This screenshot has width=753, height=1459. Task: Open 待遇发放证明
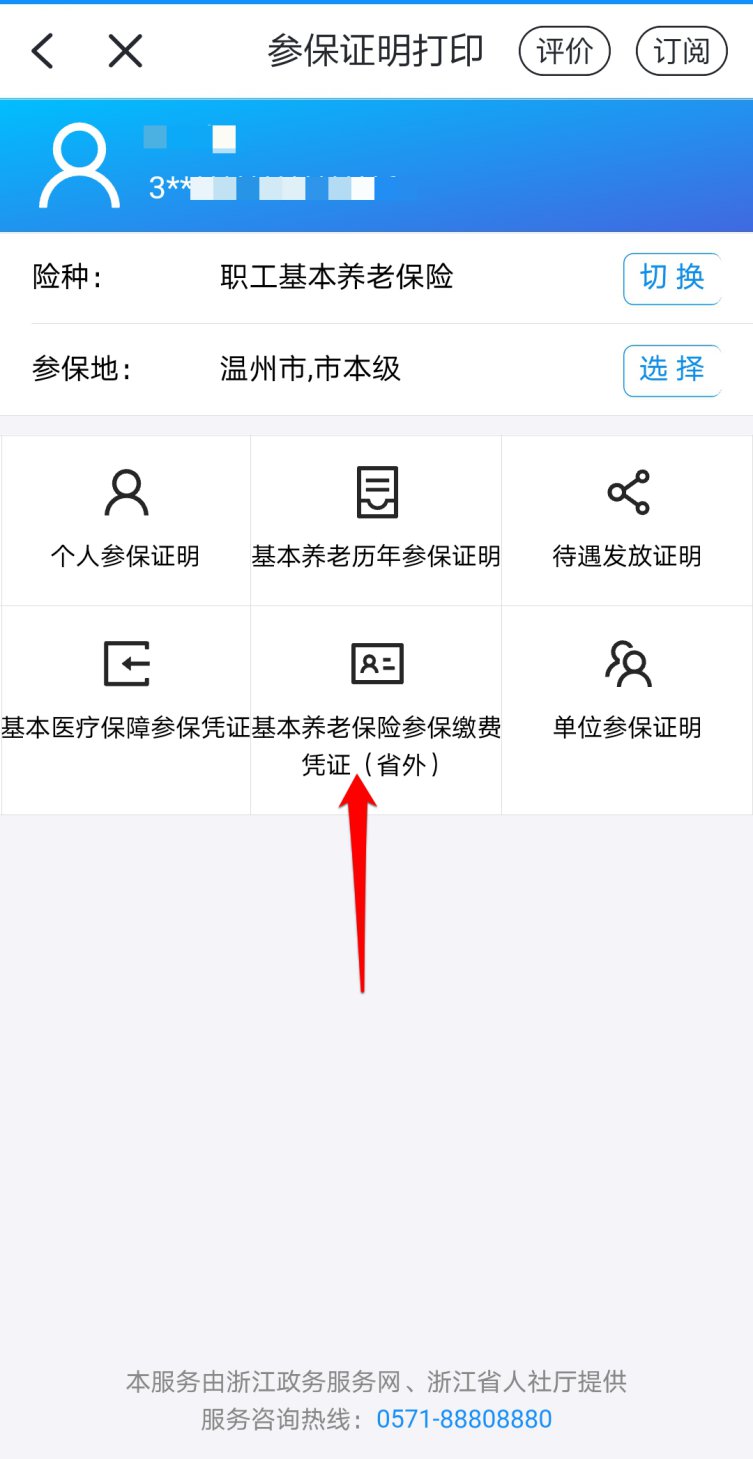click(x=627, y=520)
